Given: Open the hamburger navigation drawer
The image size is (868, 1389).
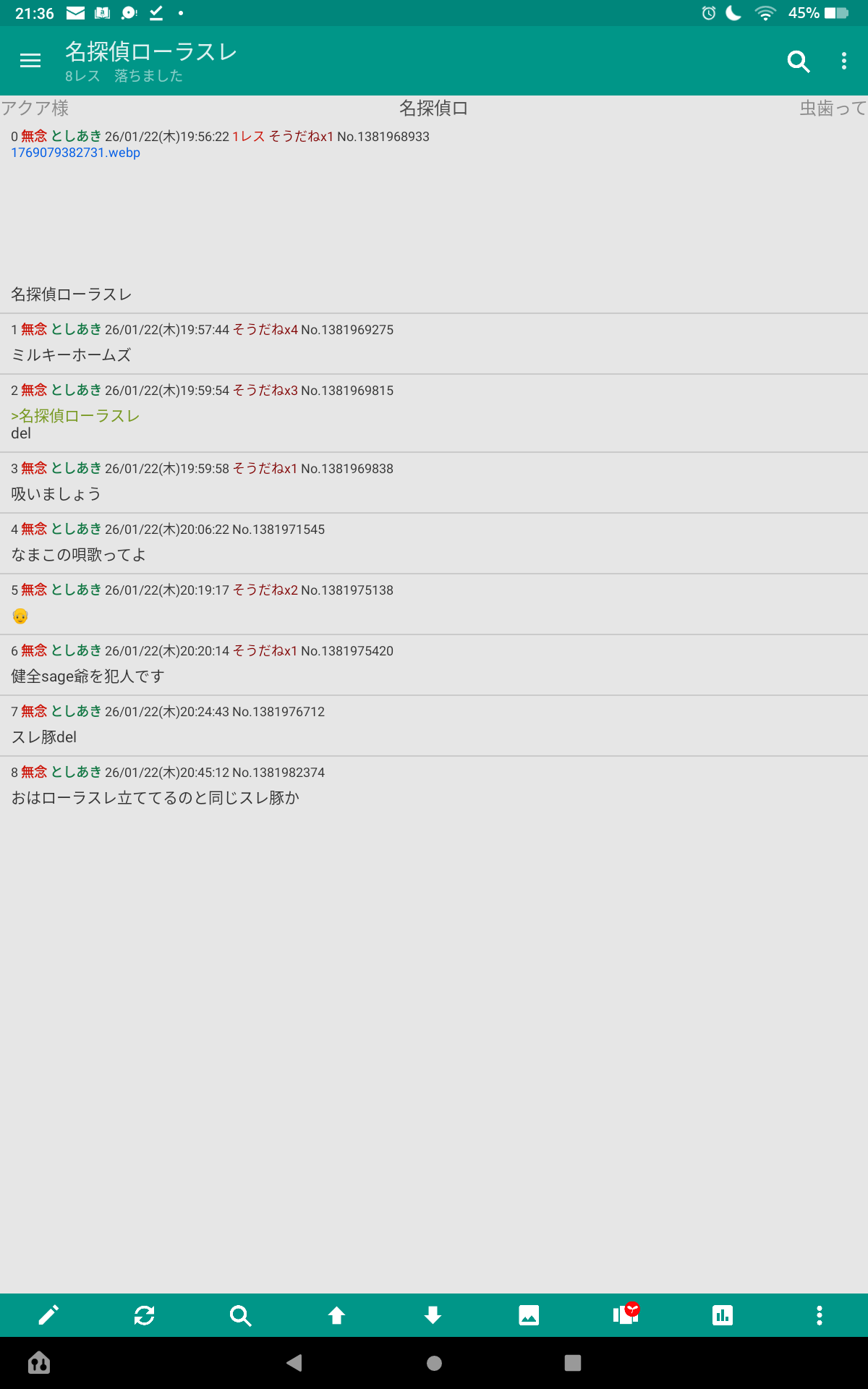Looking at the screenshot, I should [x=30, y=61].
